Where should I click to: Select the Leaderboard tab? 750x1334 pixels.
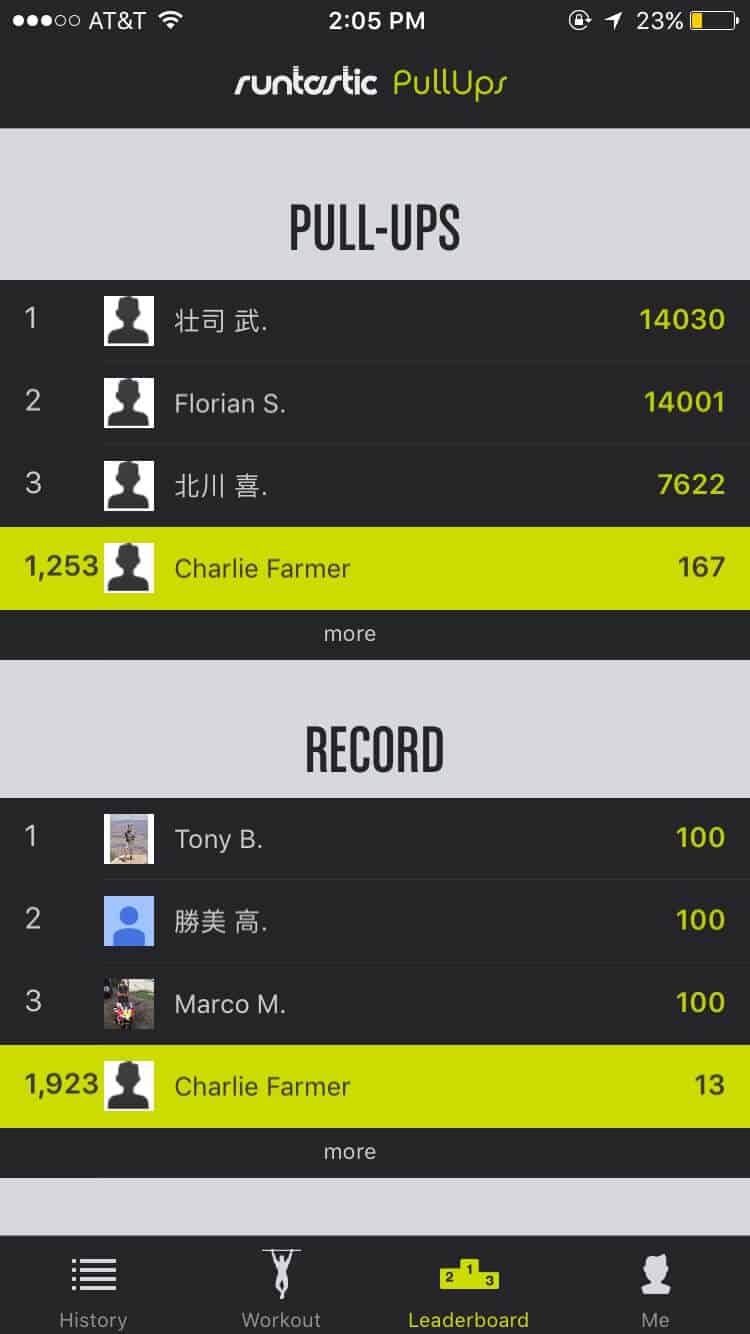click(468, 1285)
